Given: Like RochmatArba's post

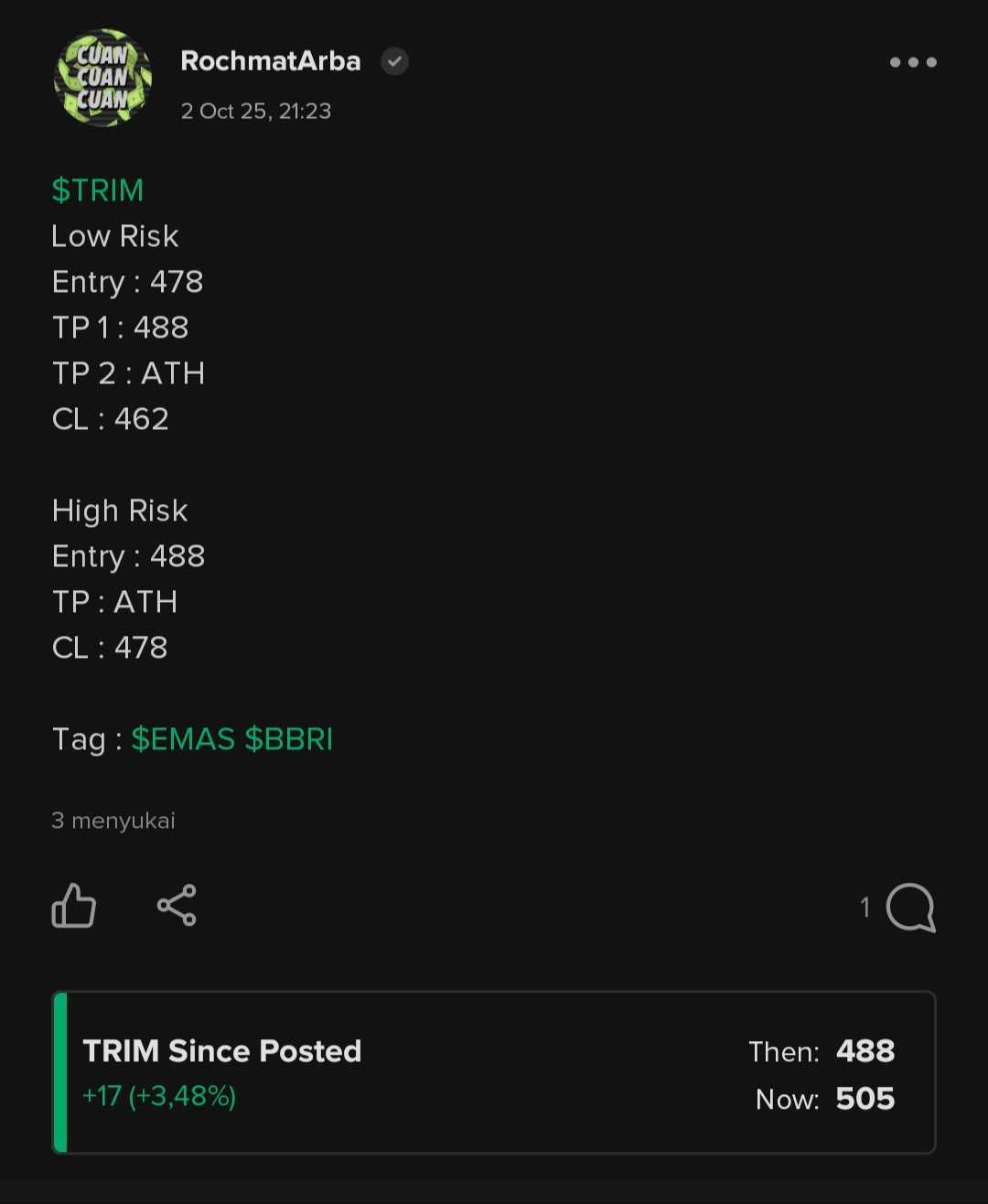Looking at the screenshot, I should pos(74,906).
